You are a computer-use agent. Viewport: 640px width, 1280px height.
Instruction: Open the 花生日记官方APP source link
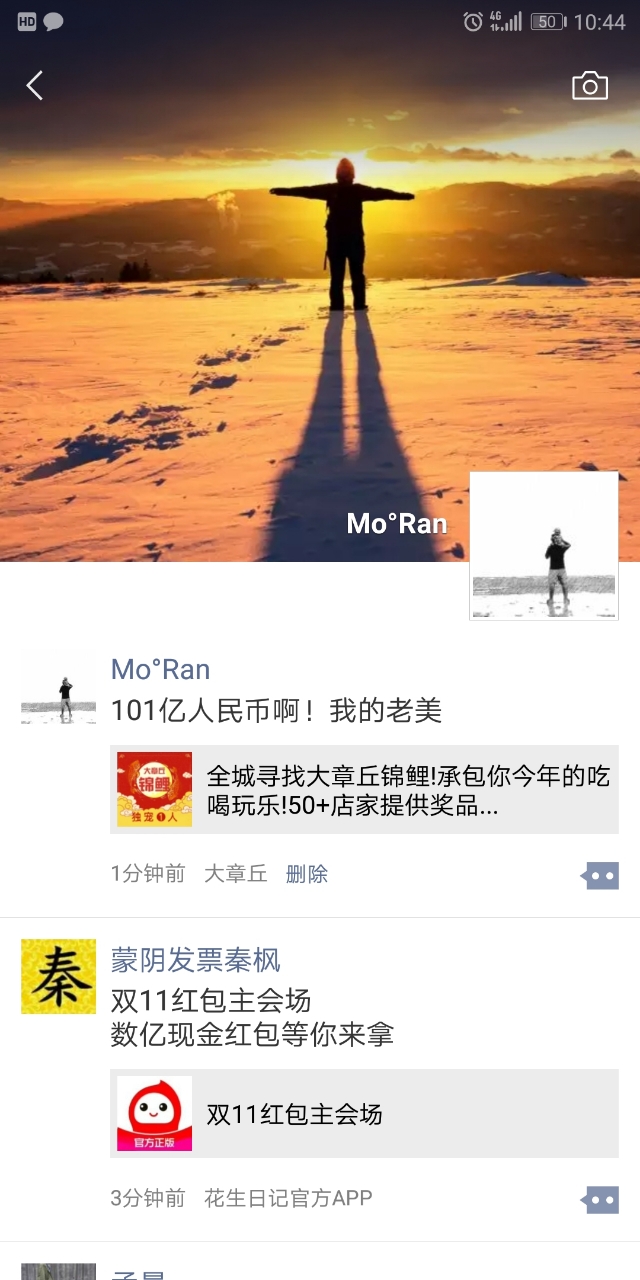(288, 1198)
